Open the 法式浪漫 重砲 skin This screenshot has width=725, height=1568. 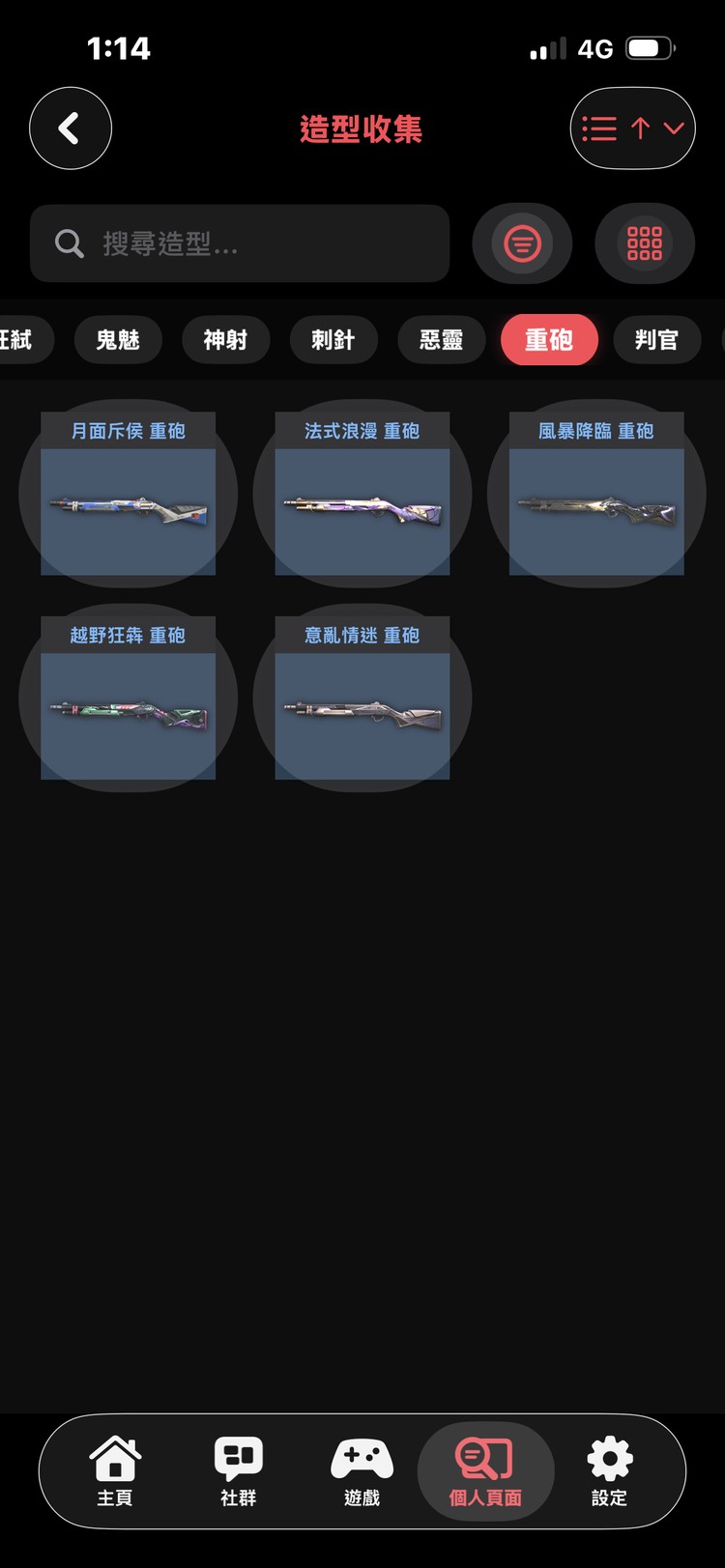tap(362, 494)
